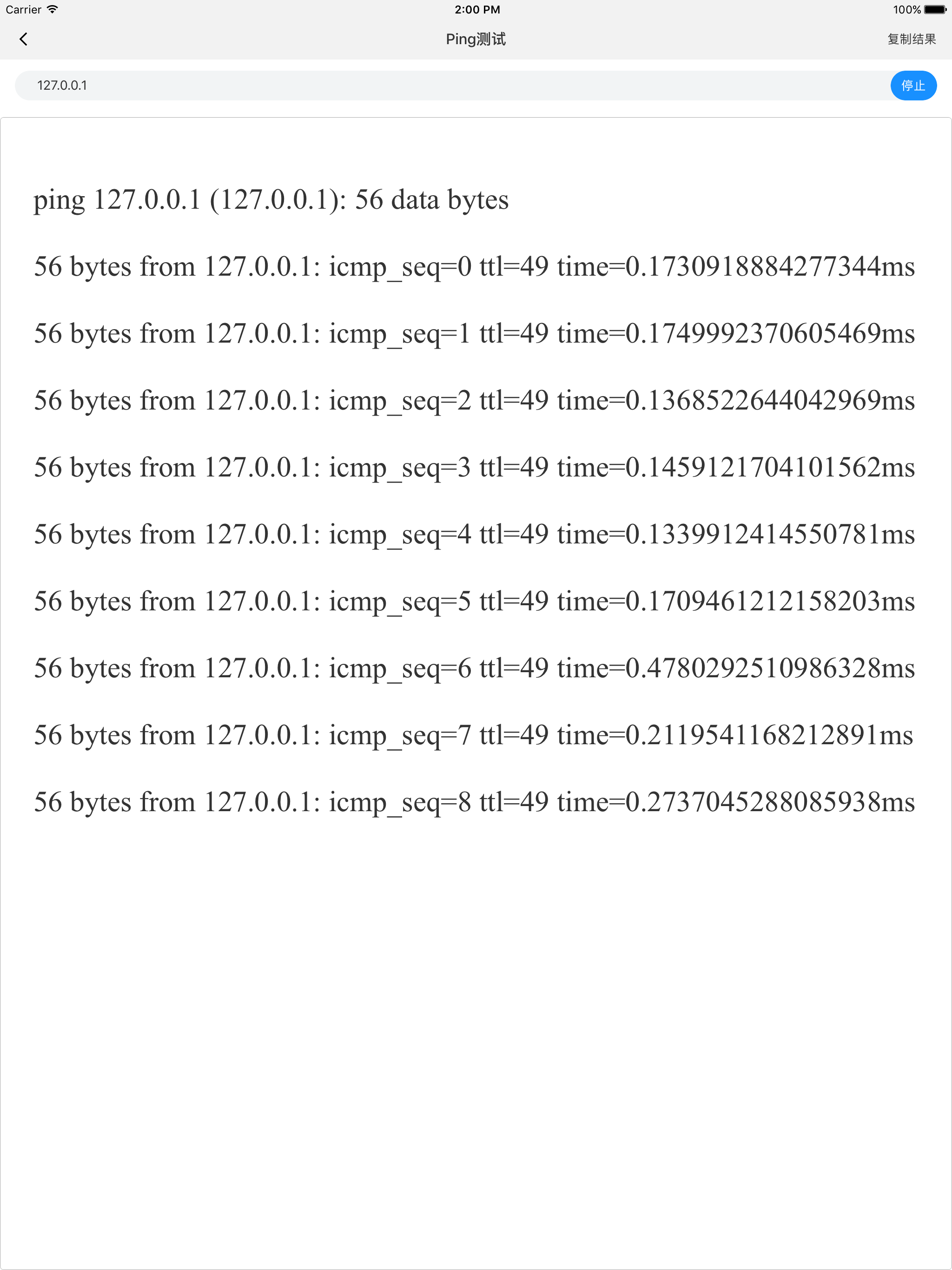Select the ping header line showing 56 data bytes
Screen dimensions: 952x1270
270,200
